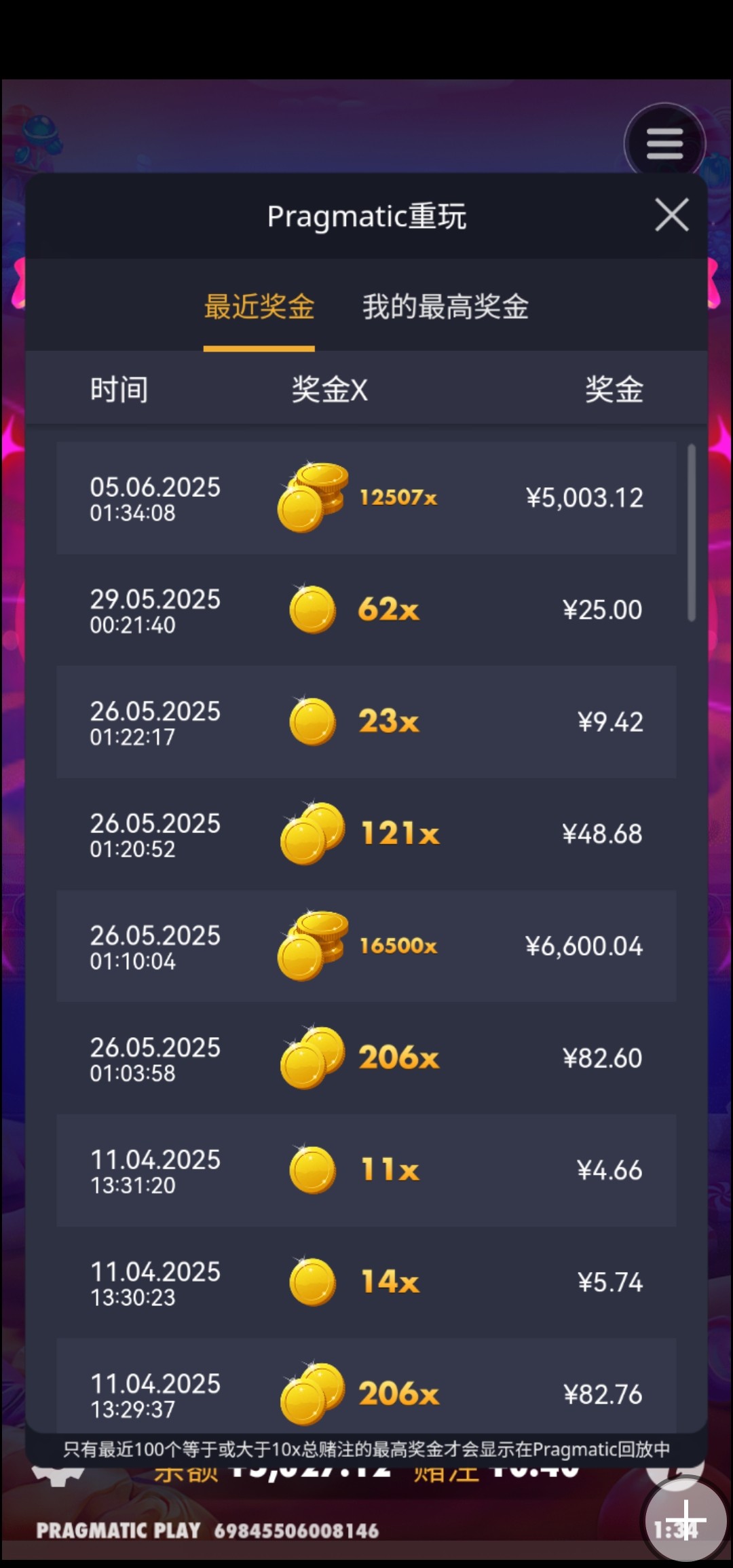Close the Pragmatic replay dialog
The image size is (733, 1568).
671,215
